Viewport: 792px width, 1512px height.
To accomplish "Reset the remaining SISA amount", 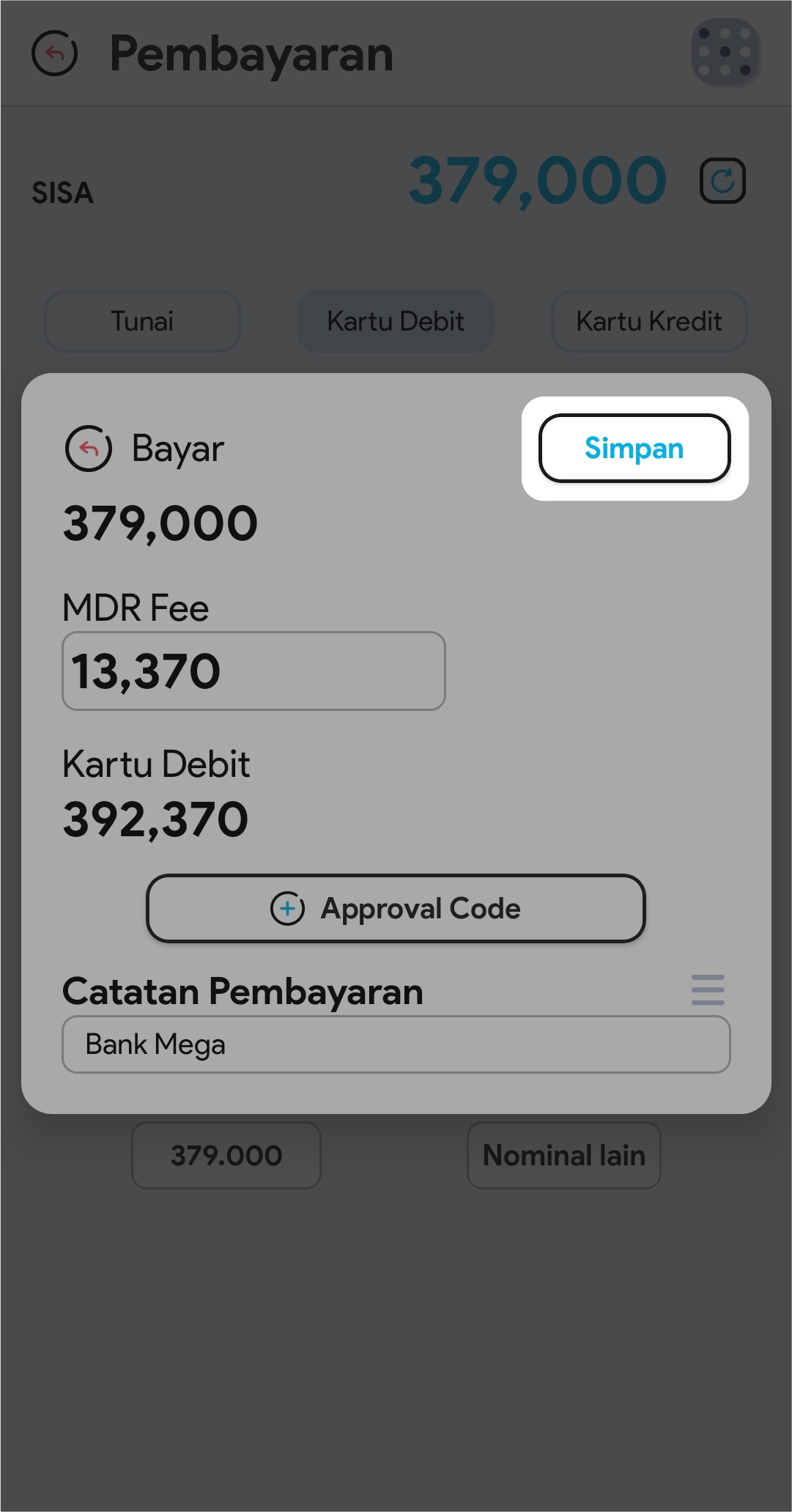I will [x=722, y=181].
